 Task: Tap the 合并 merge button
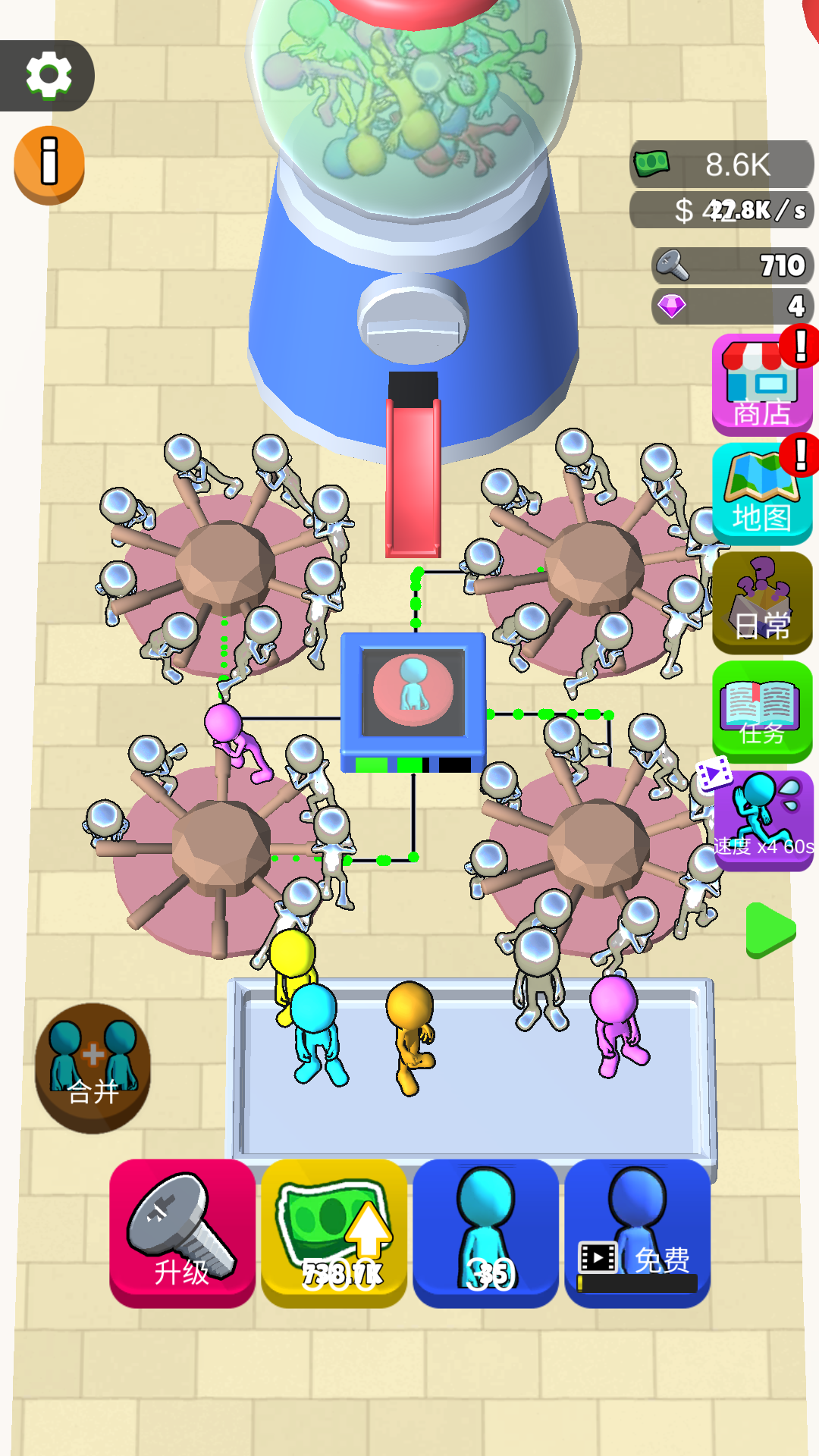tap(93, 1068)
